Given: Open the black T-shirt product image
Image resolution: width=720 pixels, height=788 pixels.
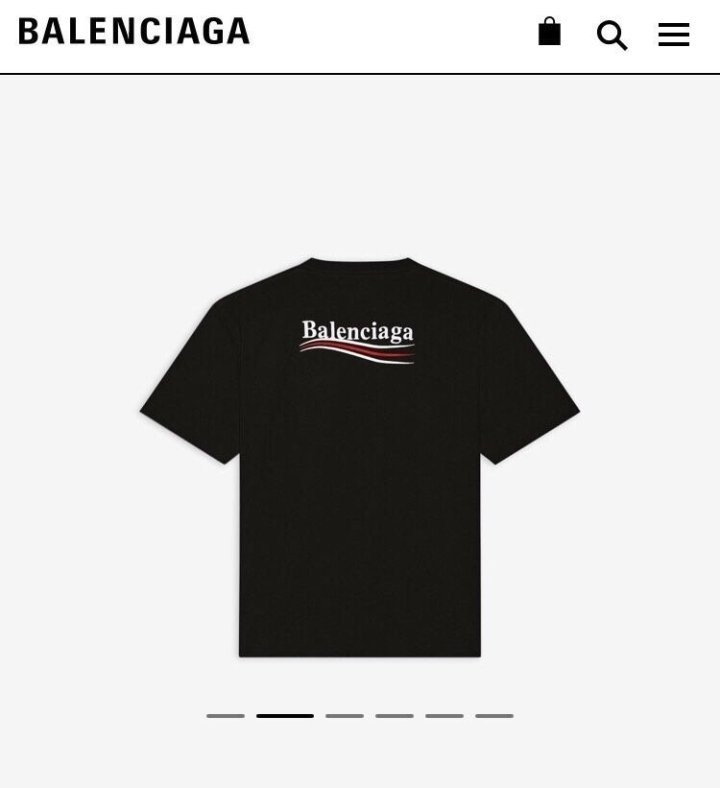Looking at the screenshot, I should coord(359,456).
